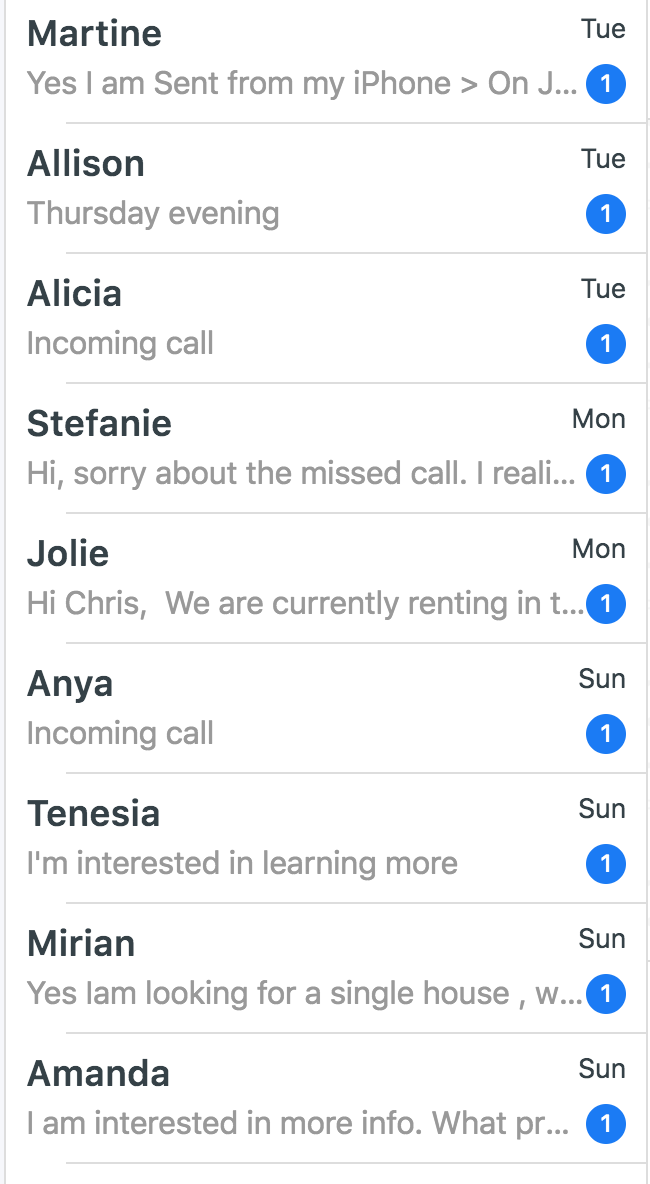Open Allison's Thursday evening message
This screenshot has width=650, height=1184.
[x=300, y=189]
